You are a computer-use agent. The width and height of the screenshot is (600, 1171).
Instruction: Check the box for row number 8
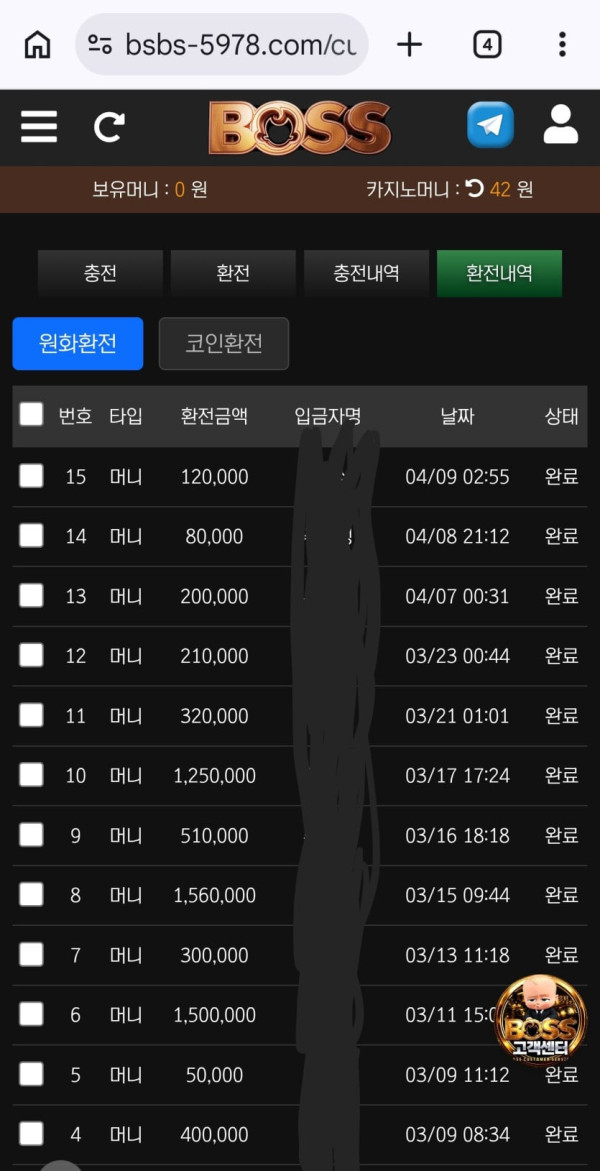(x=32, y=895)
